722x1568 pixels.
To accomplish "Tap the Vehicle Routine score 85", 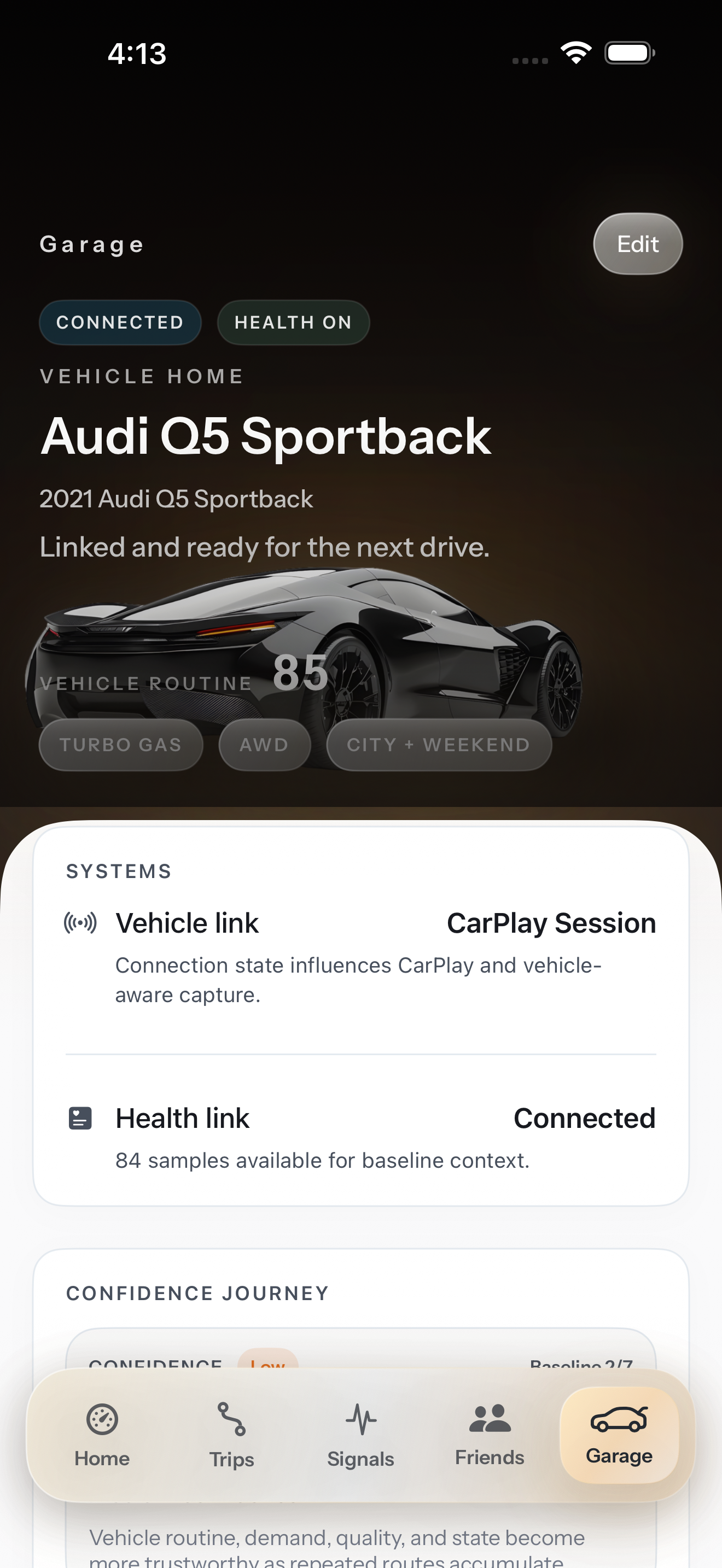I will tap(301, 672).
